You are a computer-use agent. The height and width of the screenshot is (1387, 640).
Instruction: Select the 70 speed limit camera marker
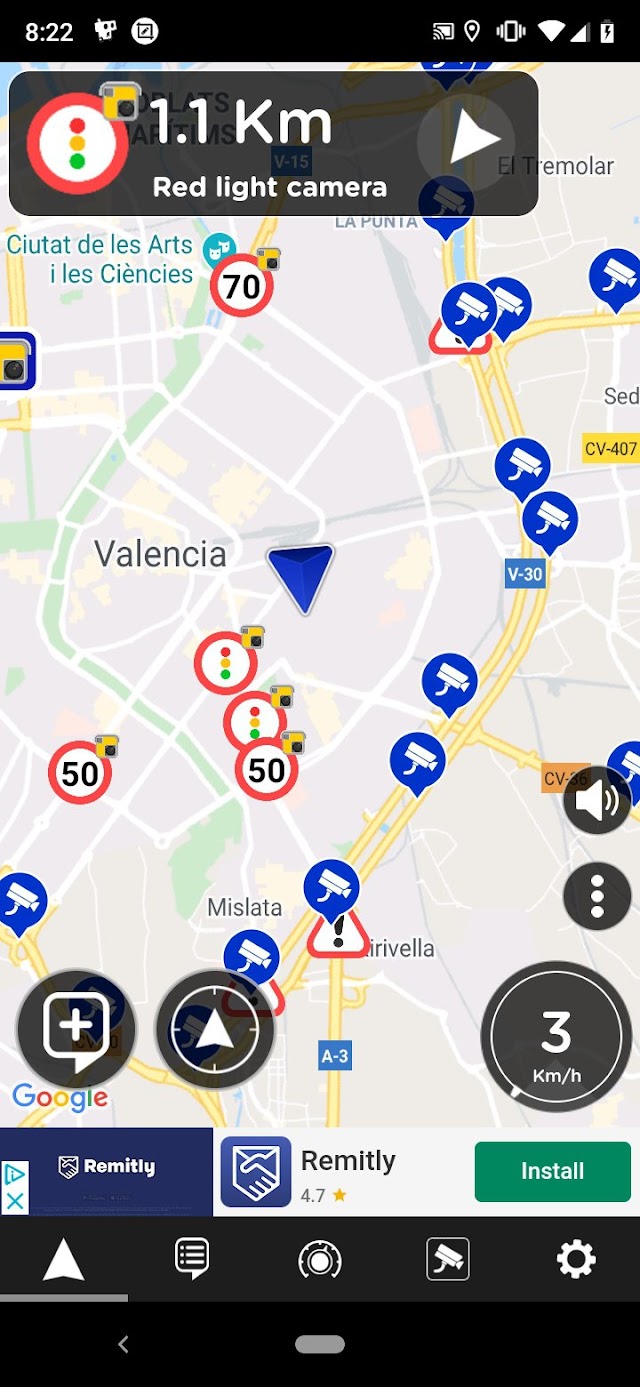coord(241,287)
